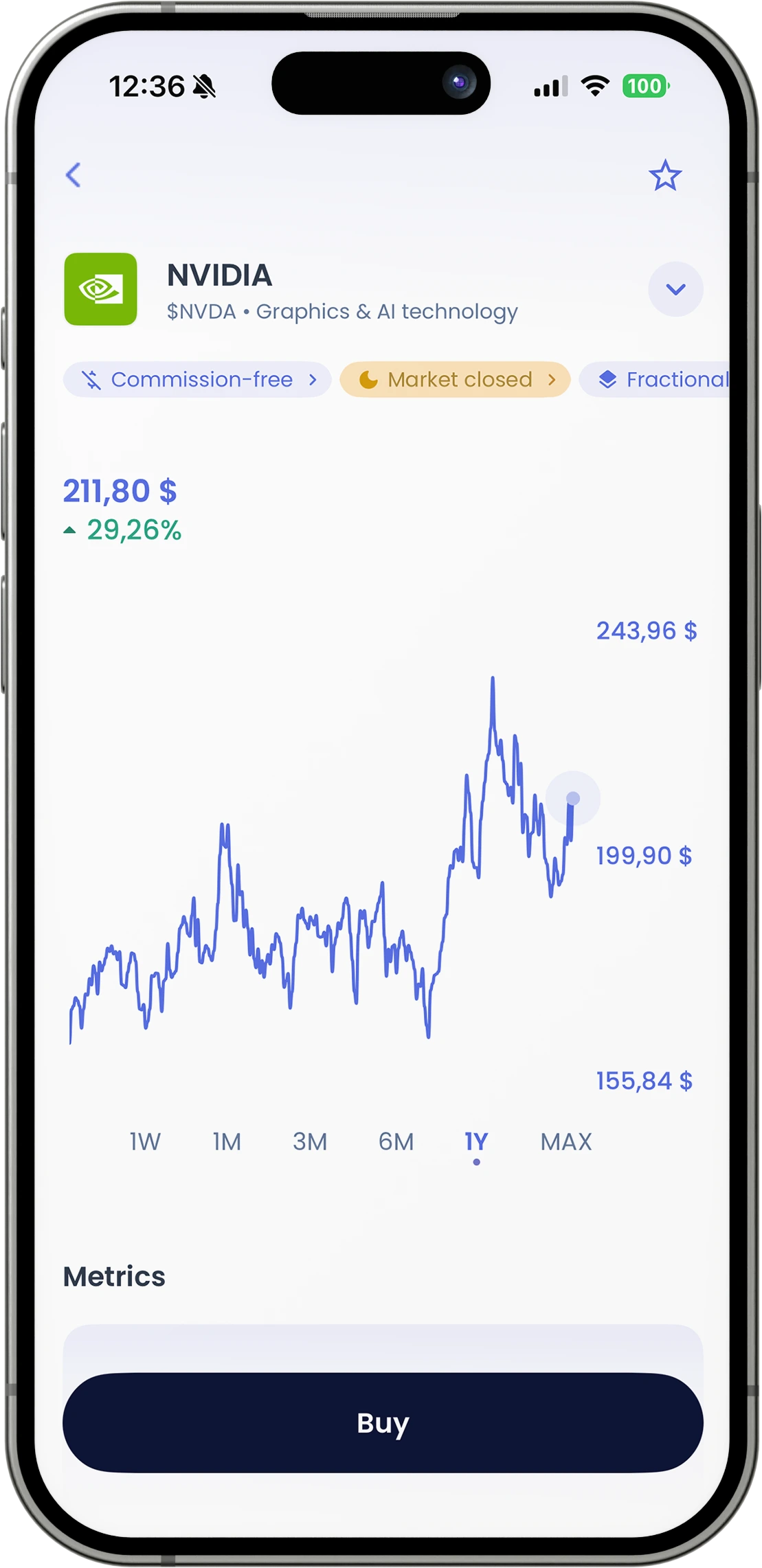
Task: Open the Market closed chip
Action: tap(455, 379)
